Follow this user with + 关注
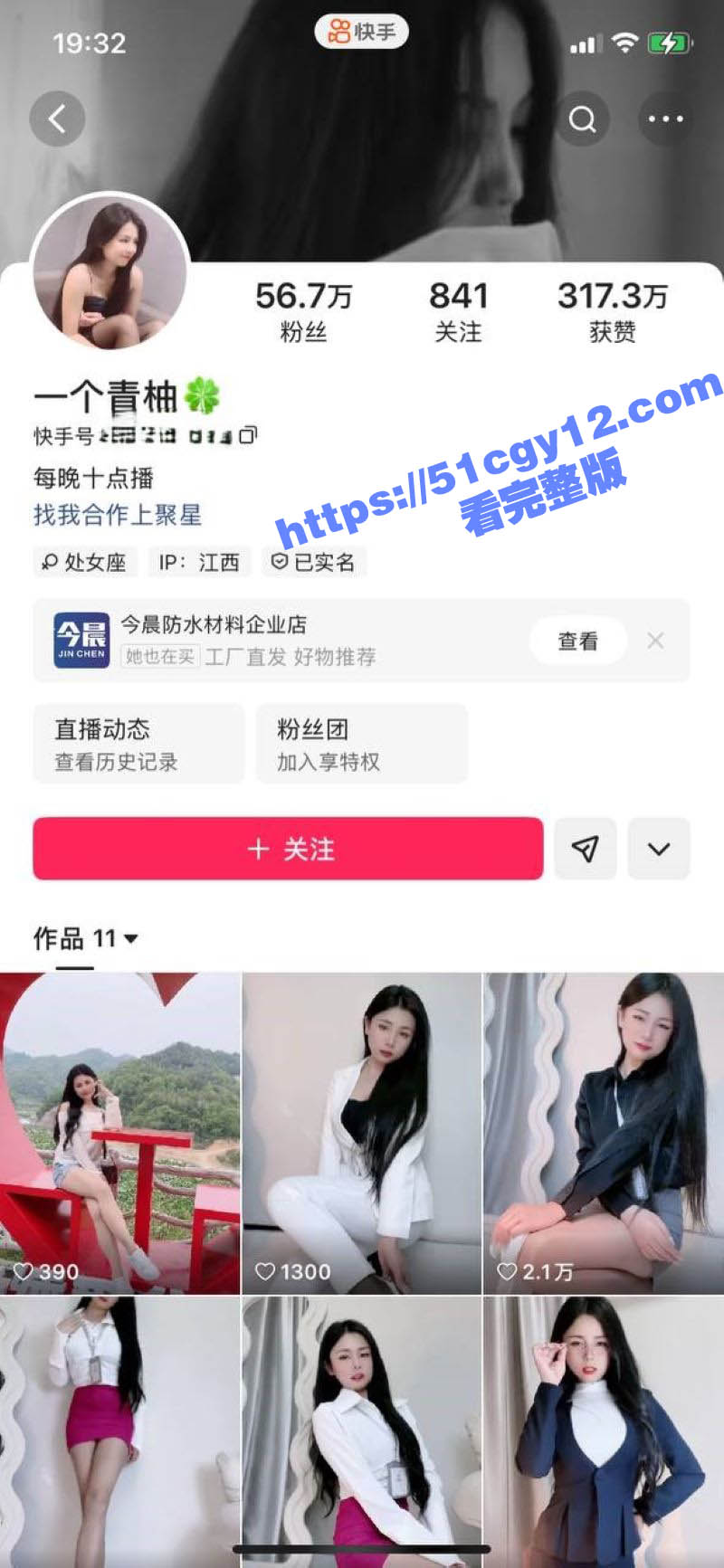The width and height of the screenshot is (724, 1568). tap(288, 849)
